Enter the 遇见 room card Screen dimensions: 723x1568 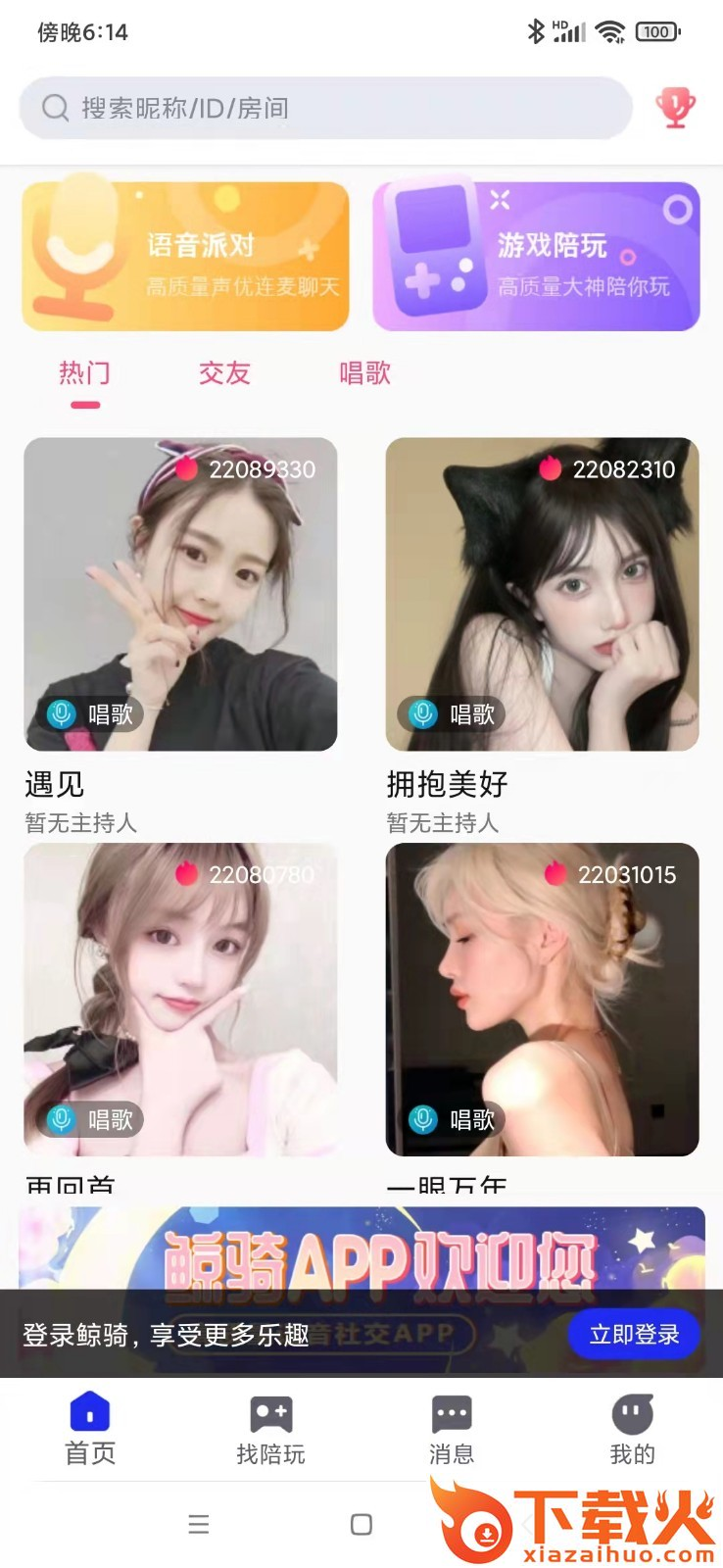[x=180, y=594]
